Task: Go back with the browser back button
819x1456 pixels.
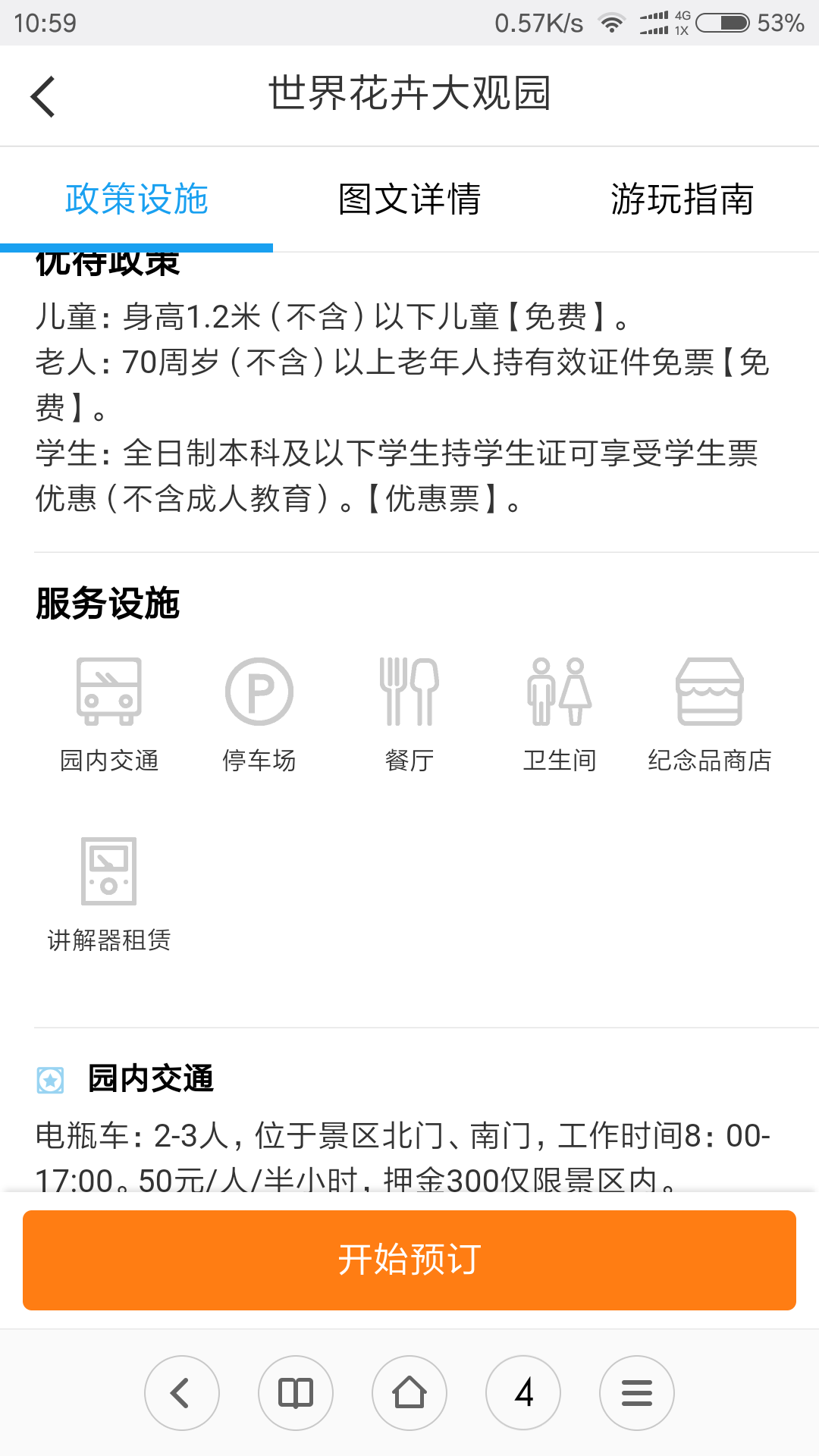Action: click(x=182, y=1393)
